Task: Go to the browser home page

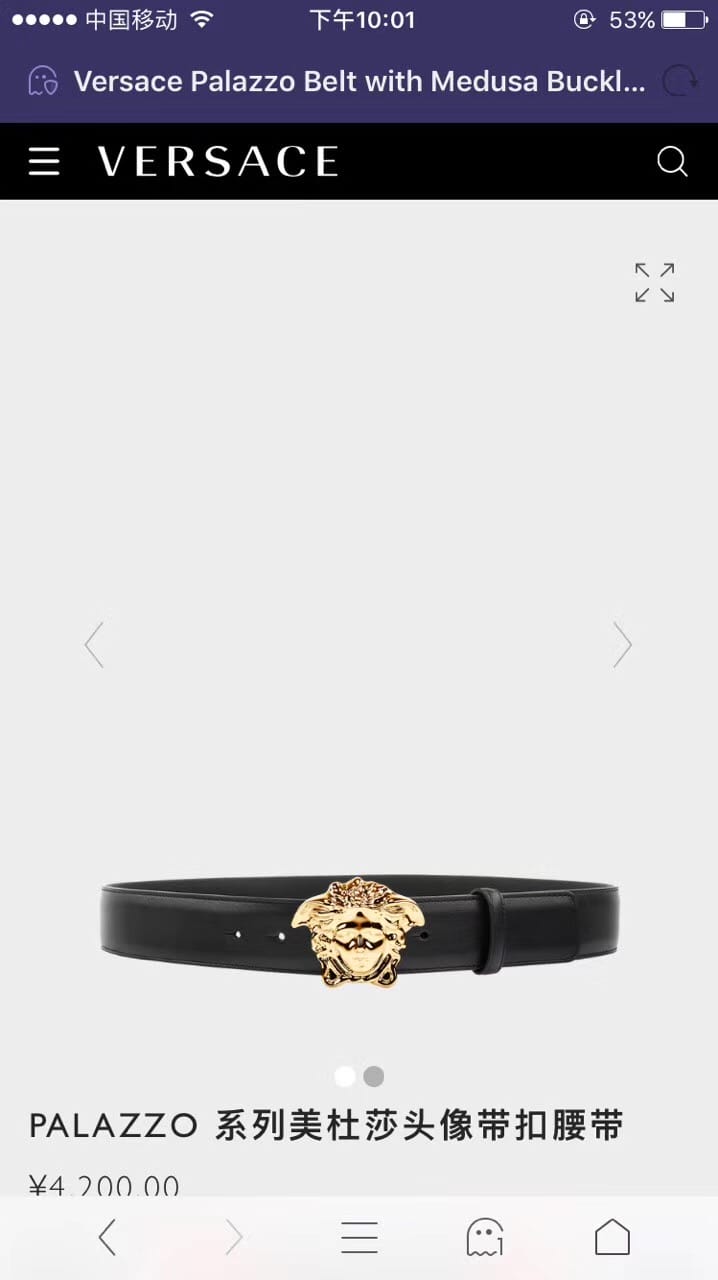Action: [x=612, y=1237]
